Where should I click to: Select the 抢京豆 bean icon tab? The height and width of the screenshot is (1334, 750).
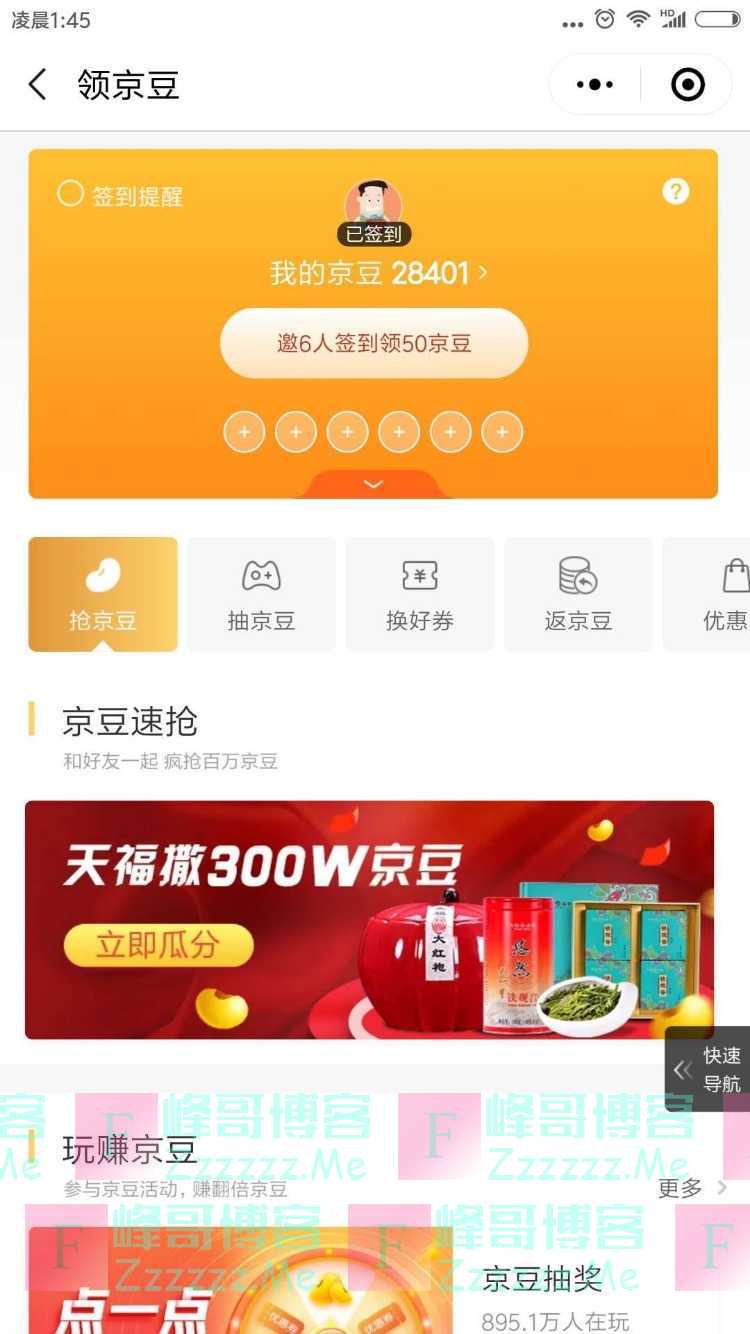click(102, 594)
